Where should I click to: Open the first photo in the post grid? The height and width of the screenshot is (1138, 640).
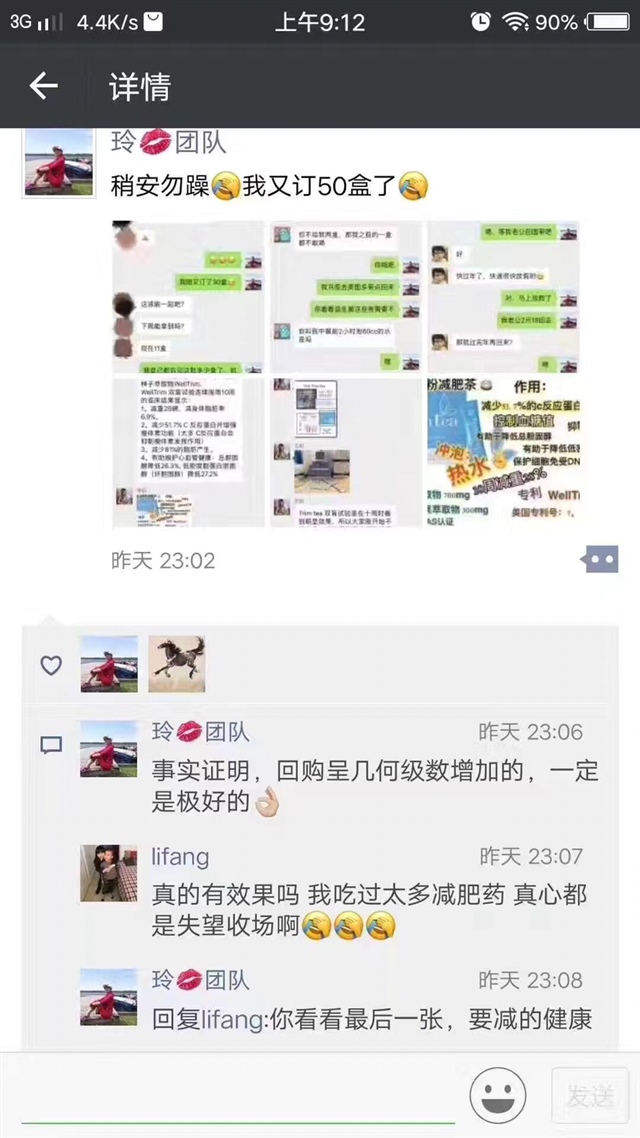pyautogui.click(x=188, y=296)
